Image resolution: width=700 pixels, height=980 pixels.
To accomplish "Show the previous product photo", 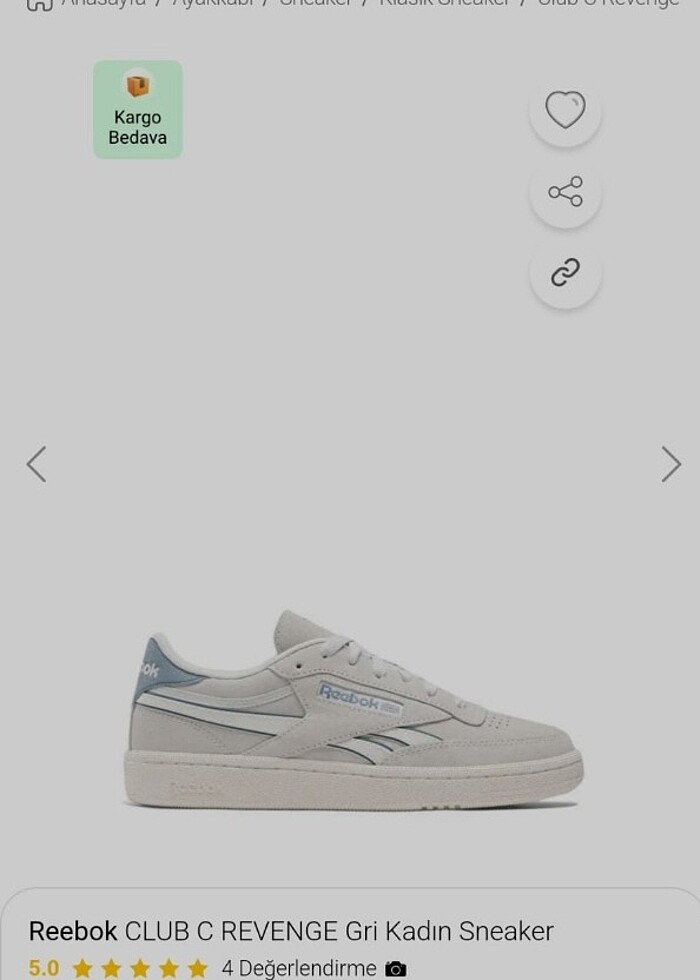I will [x=37, y=464].
